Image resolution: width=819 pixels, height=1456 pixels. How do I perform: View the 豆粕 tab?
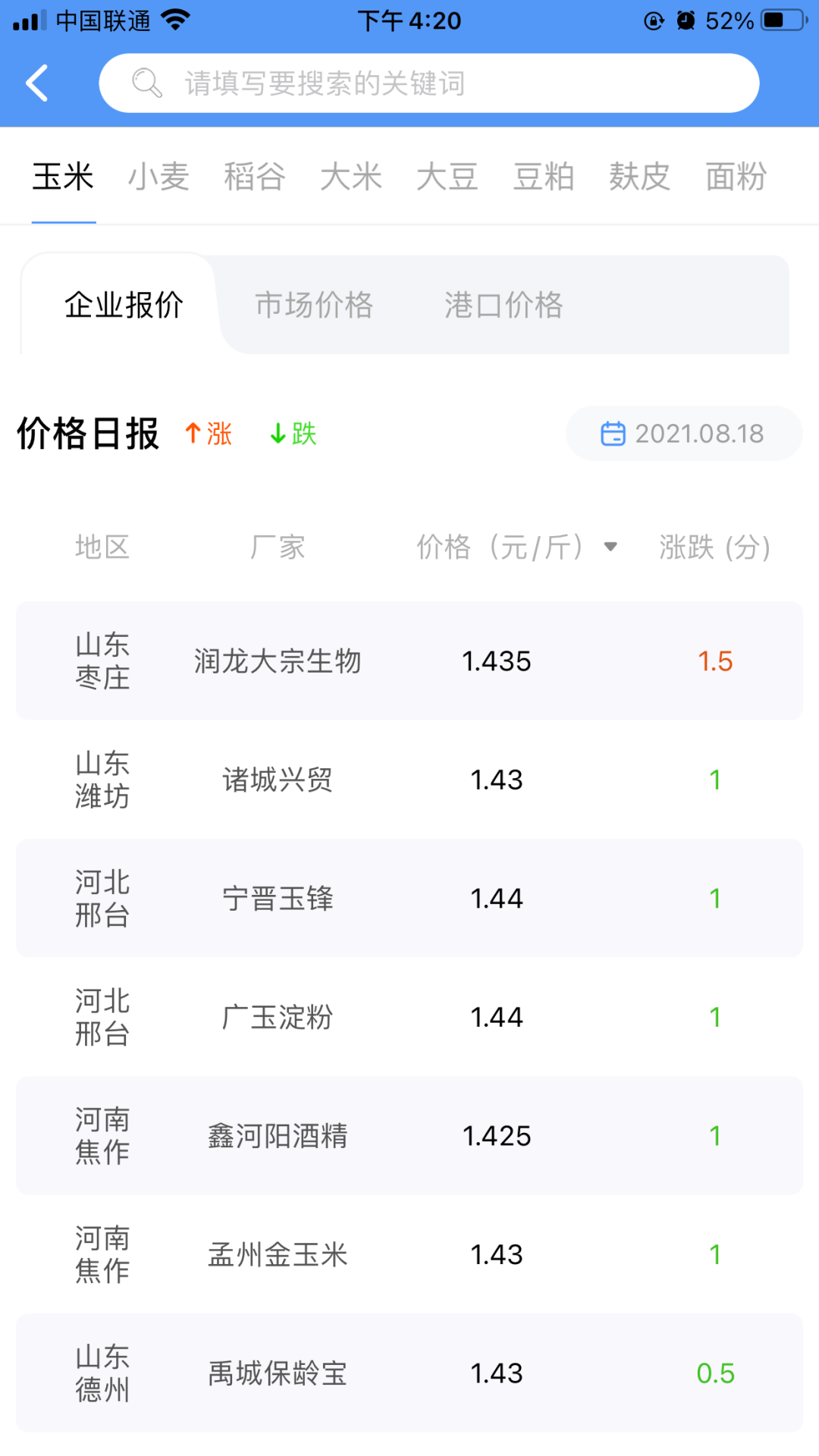[544, 177]
